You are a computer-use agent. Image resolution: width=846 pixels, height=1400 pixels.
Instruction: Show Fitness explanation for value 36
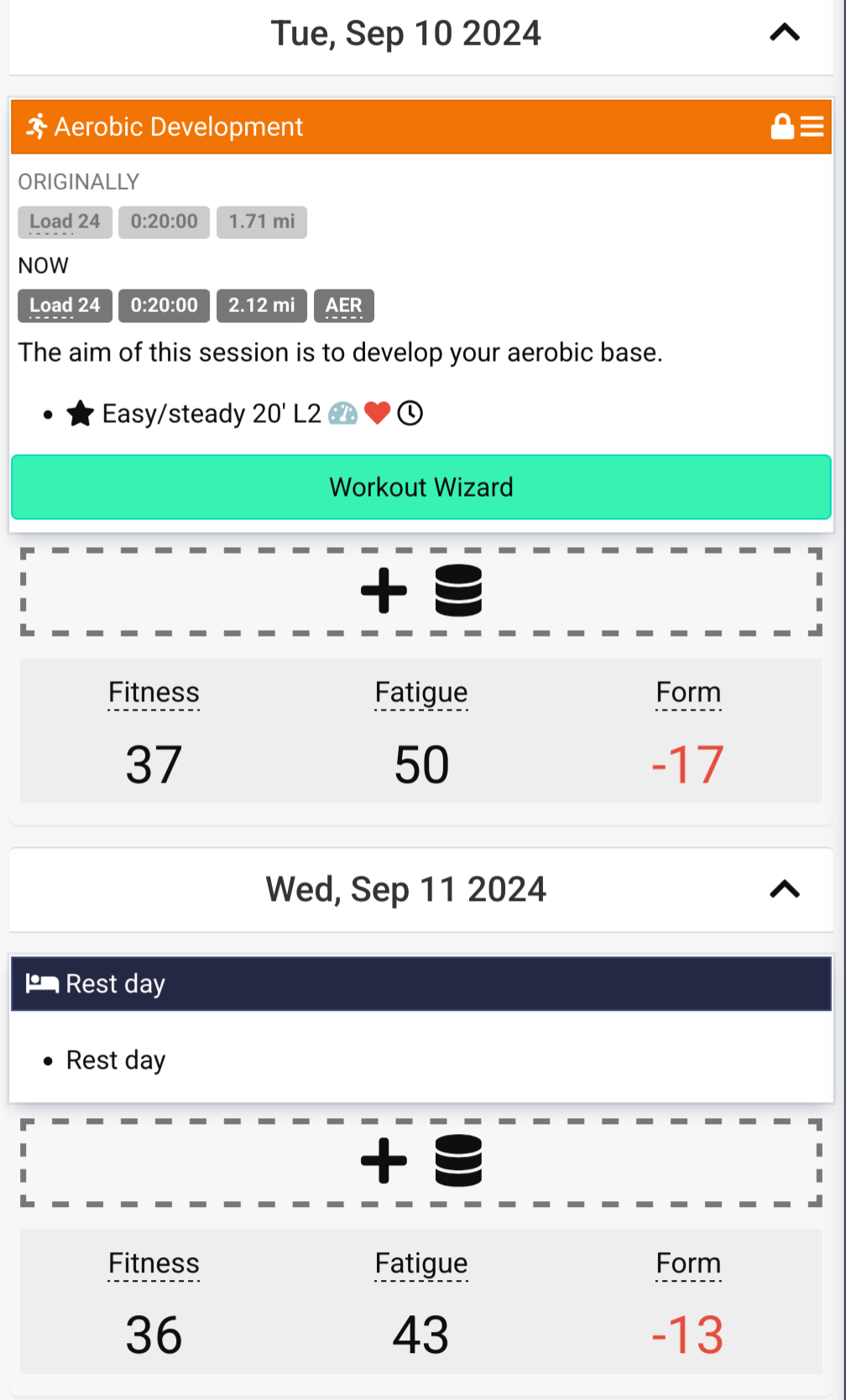(x=154, y=1264)
